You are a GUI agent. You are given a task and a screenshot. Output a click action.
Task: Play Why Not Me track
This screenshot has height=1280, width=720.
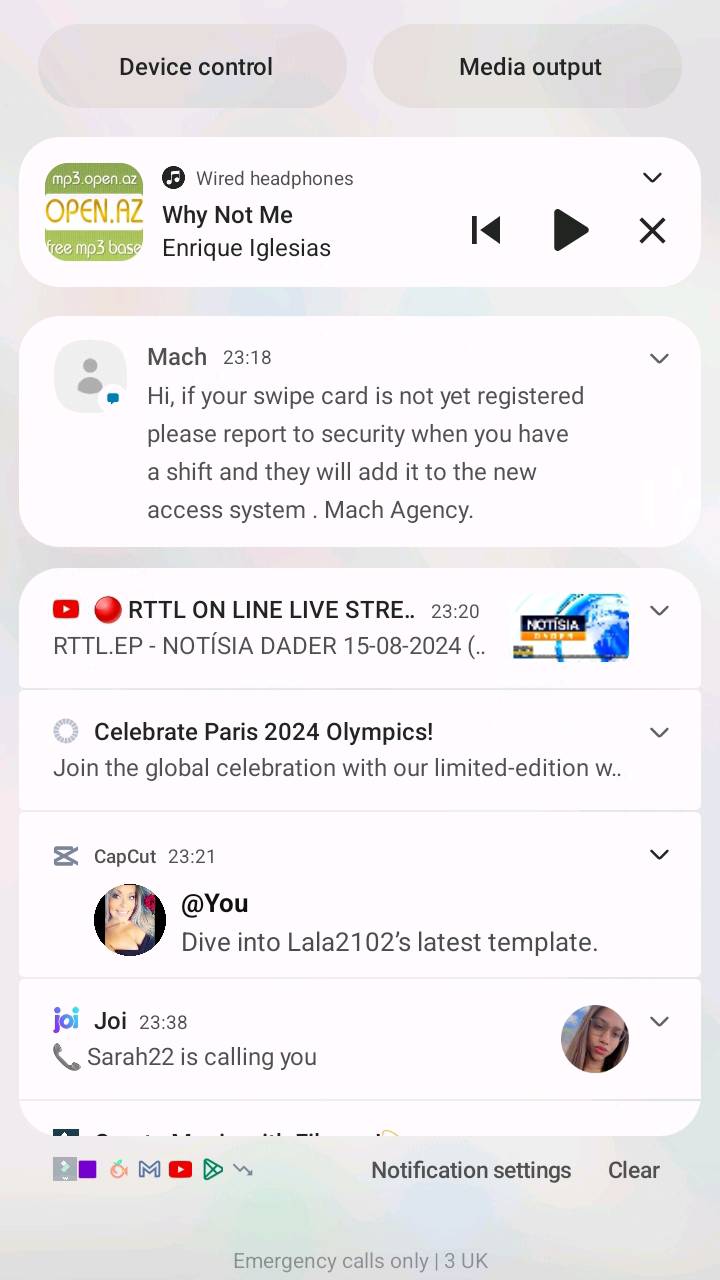(570, 231)
